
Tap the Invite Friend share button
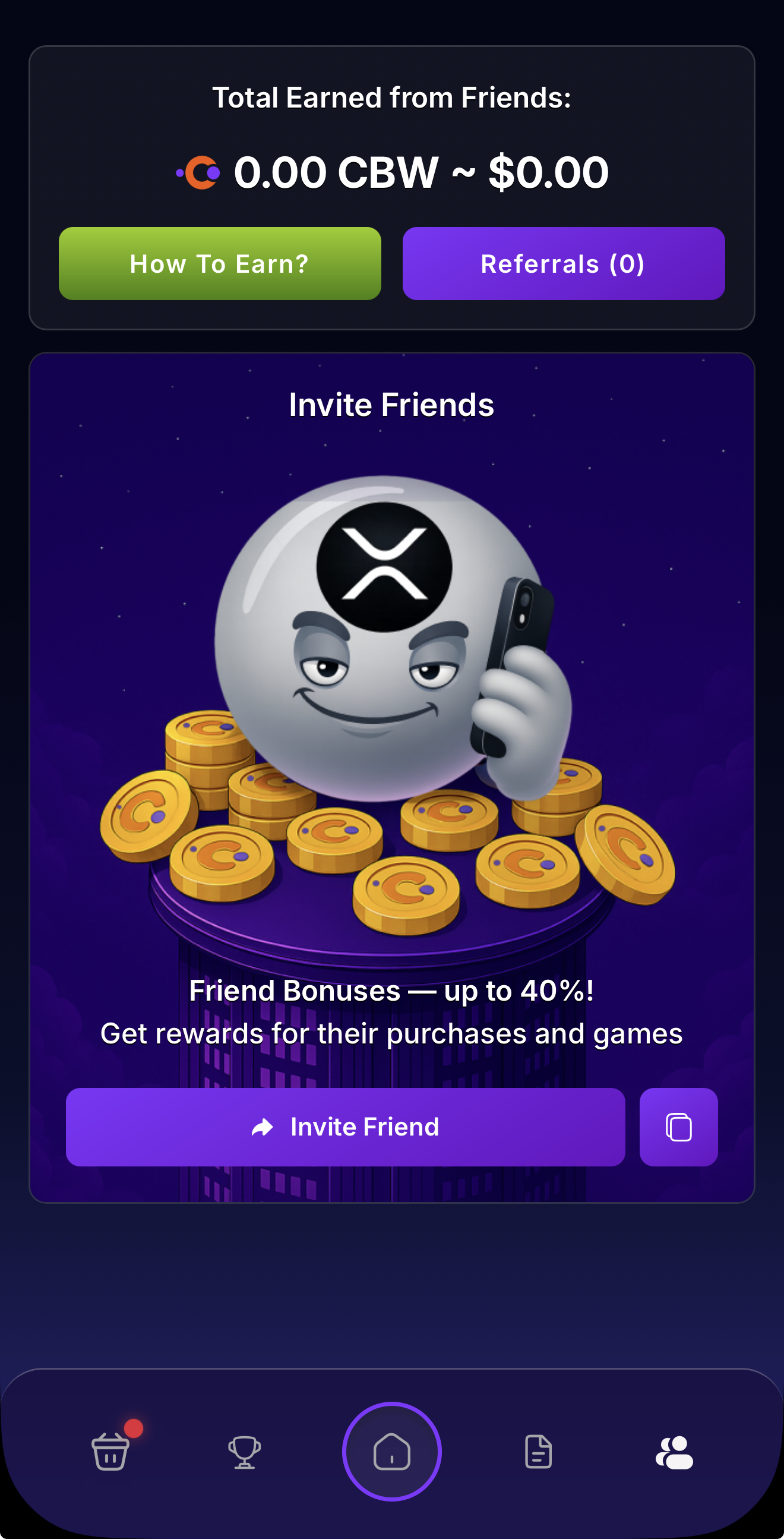345,1127
